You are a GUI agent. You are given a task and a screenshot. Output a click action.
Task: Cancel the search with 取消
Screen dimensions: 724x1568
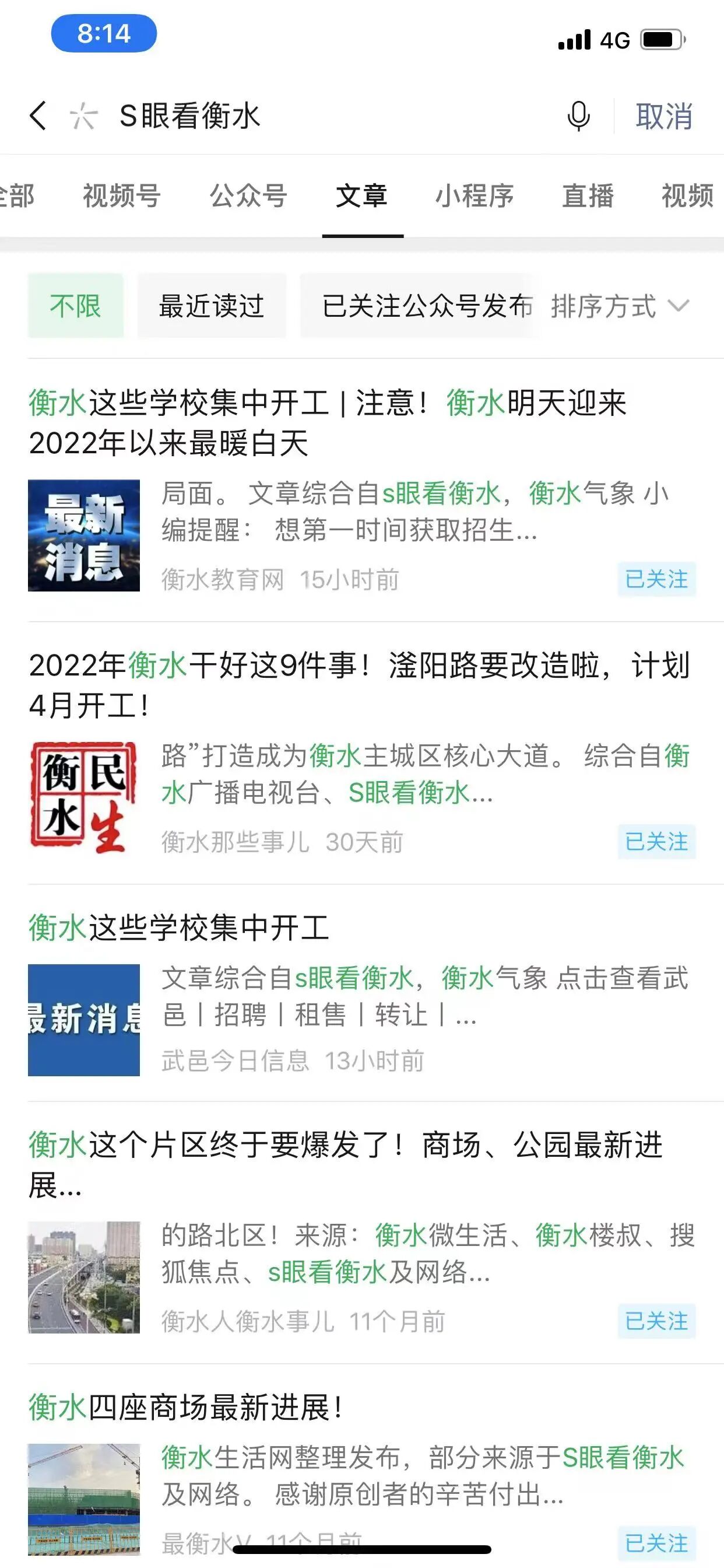pos(664,116)
